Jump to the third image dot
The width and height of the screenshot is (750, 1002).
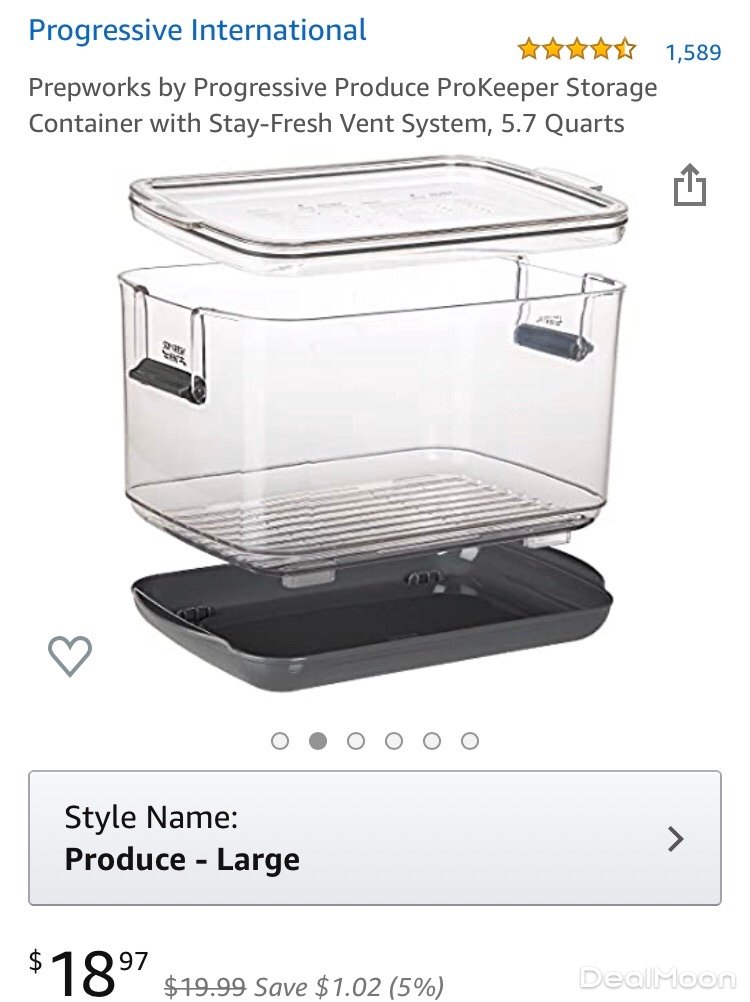356,741
